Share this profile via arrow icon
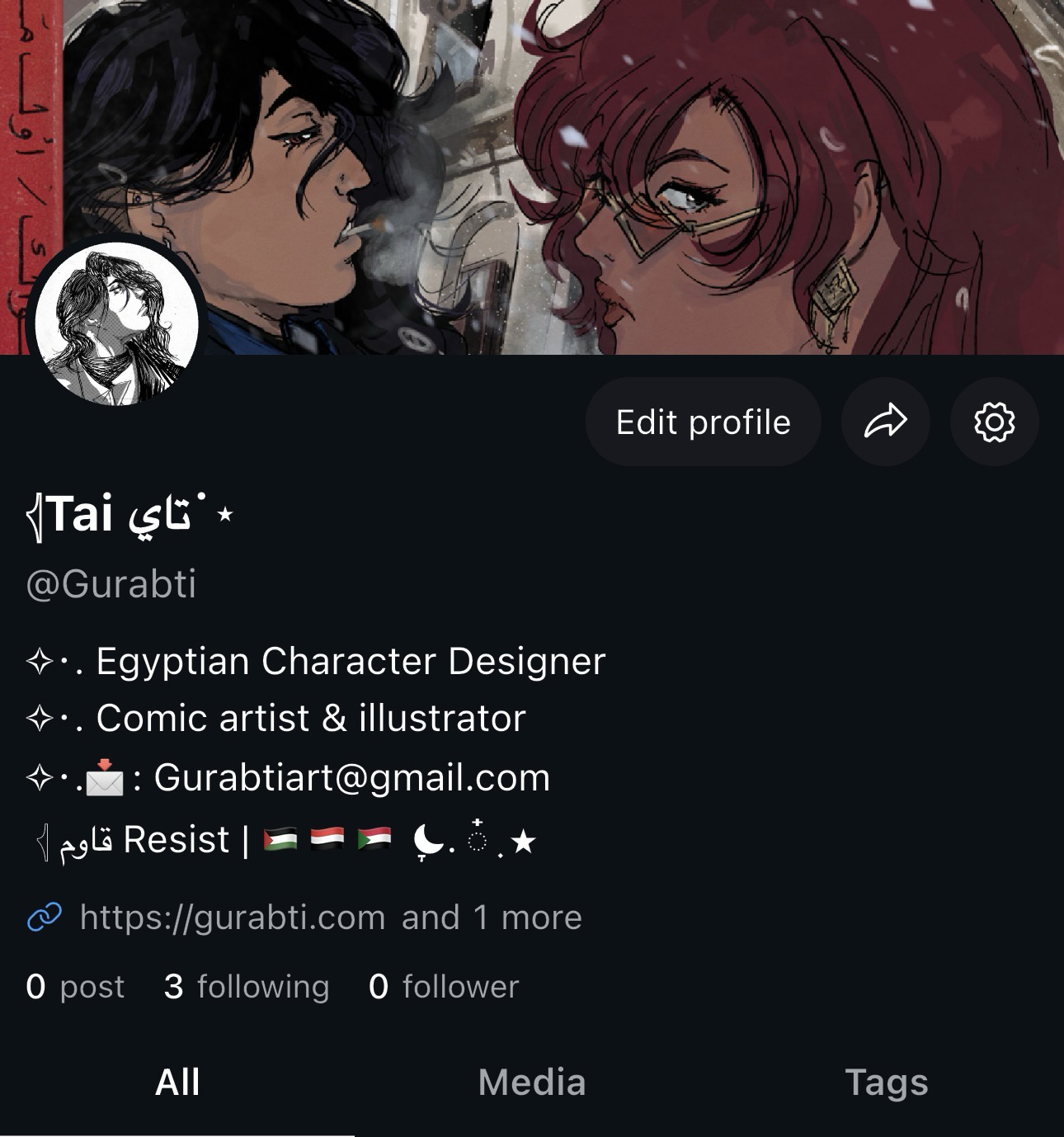This screenshot has width=1064, height=1137. pyautogui.click(x=885, y=422)
